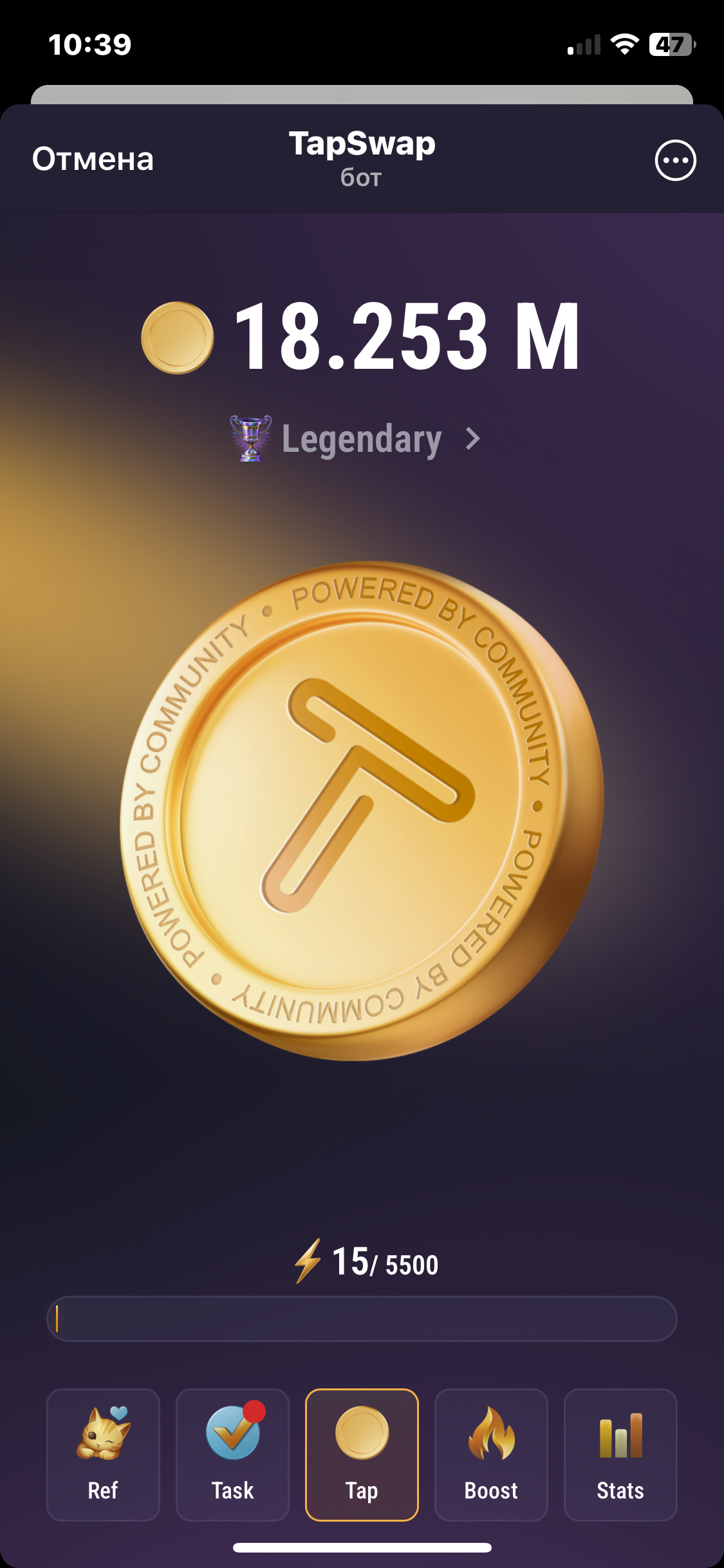The height and width of the screenshot is (1568, 724).
Task: Tap Отмена to close the bot
Action: coord(93,159)
